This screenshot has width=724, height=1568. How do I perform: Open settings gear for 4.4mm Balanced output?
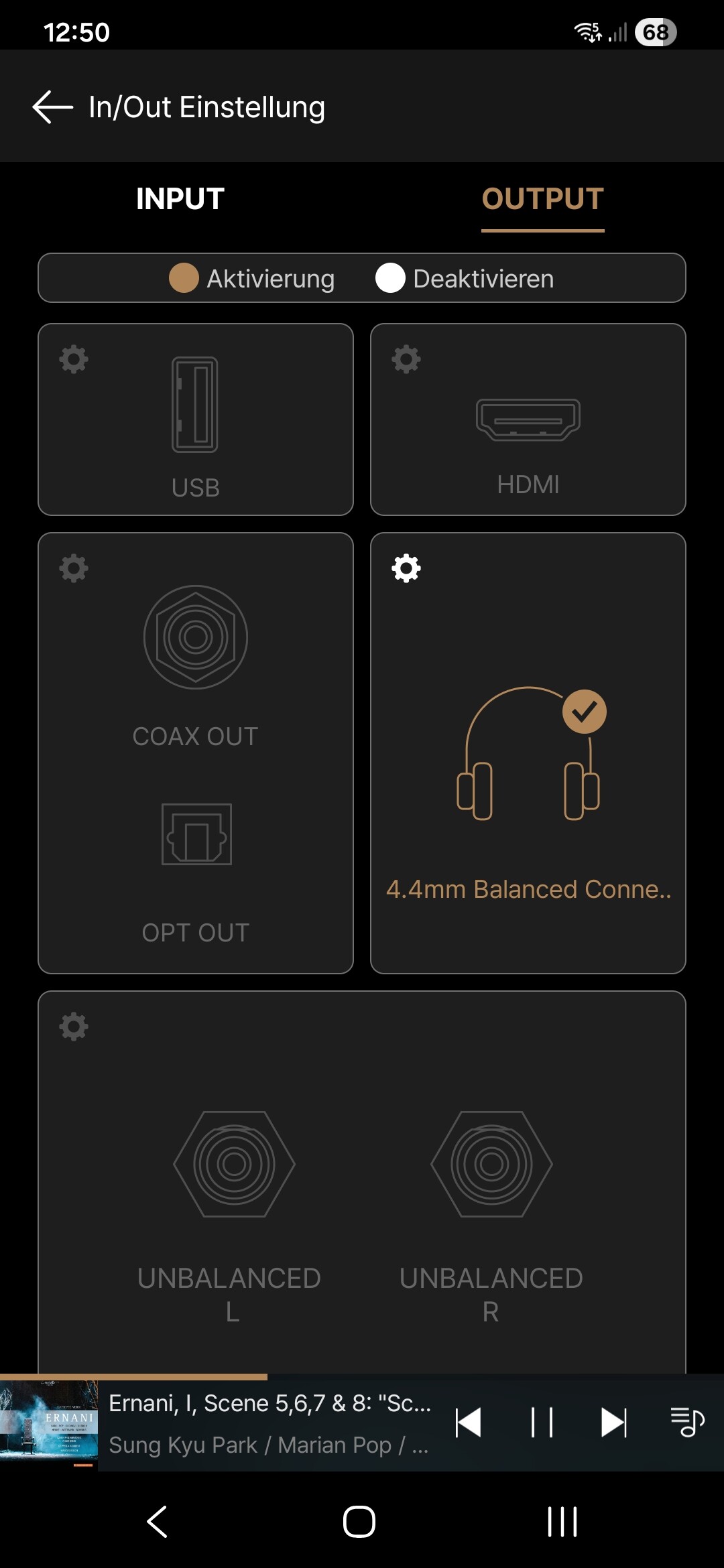(406, 568)
